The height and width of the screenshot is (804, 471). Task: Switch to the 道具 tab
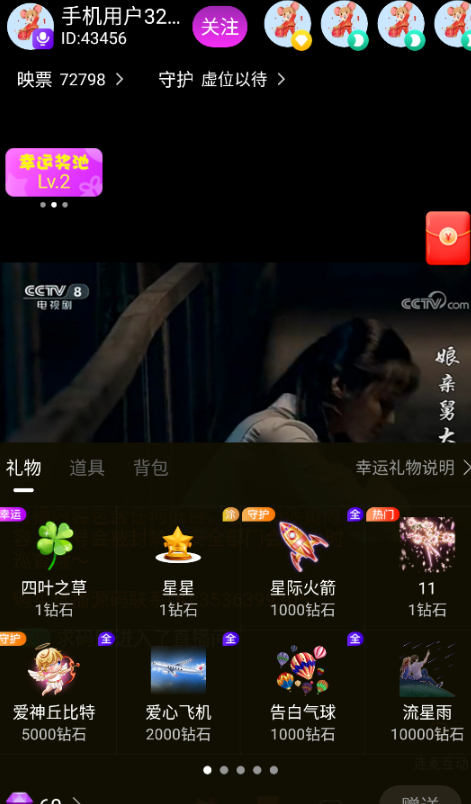[87, 468]
